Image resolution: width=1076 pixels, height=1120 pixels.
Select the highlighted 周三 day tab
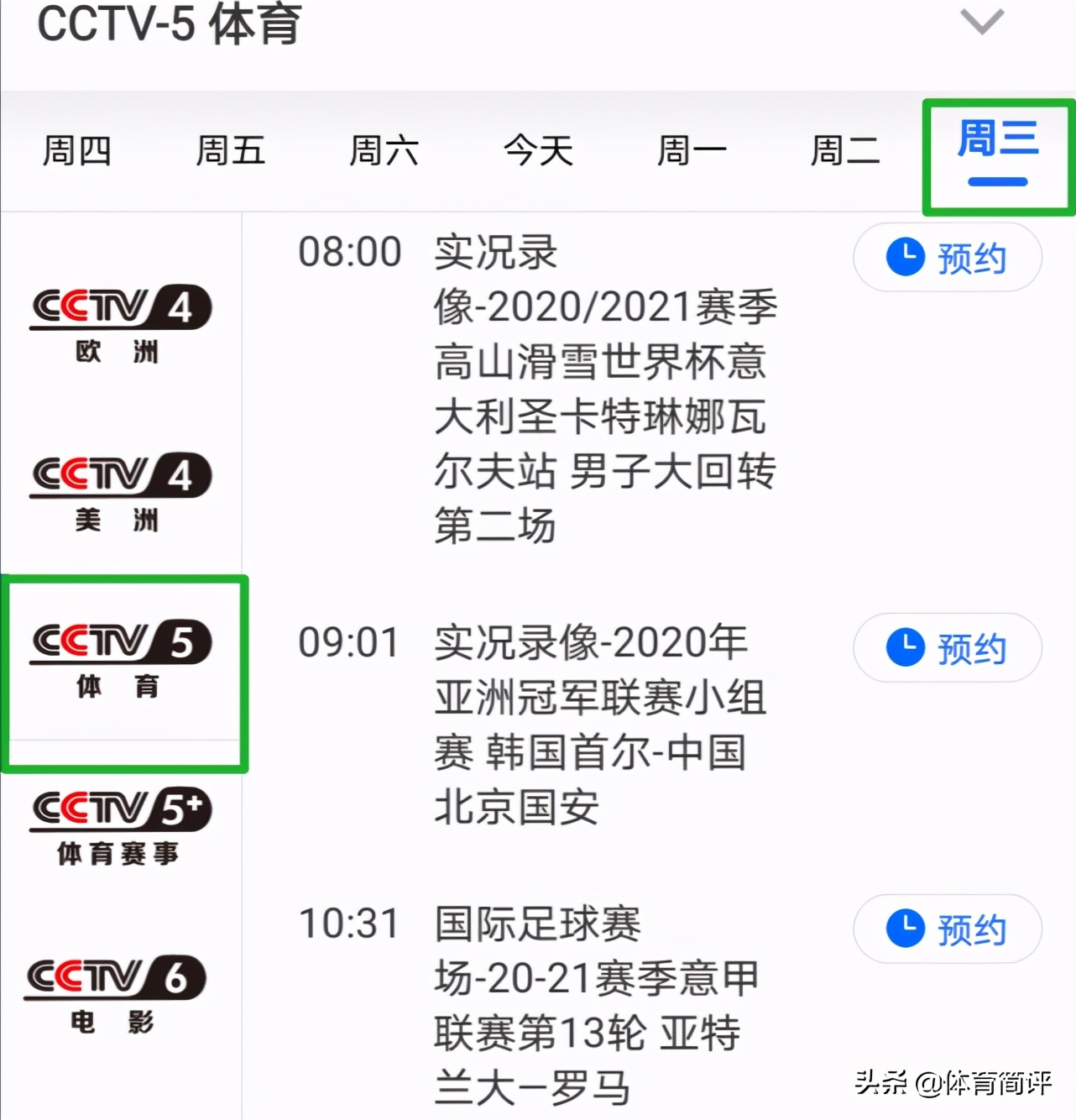[995, 151]
